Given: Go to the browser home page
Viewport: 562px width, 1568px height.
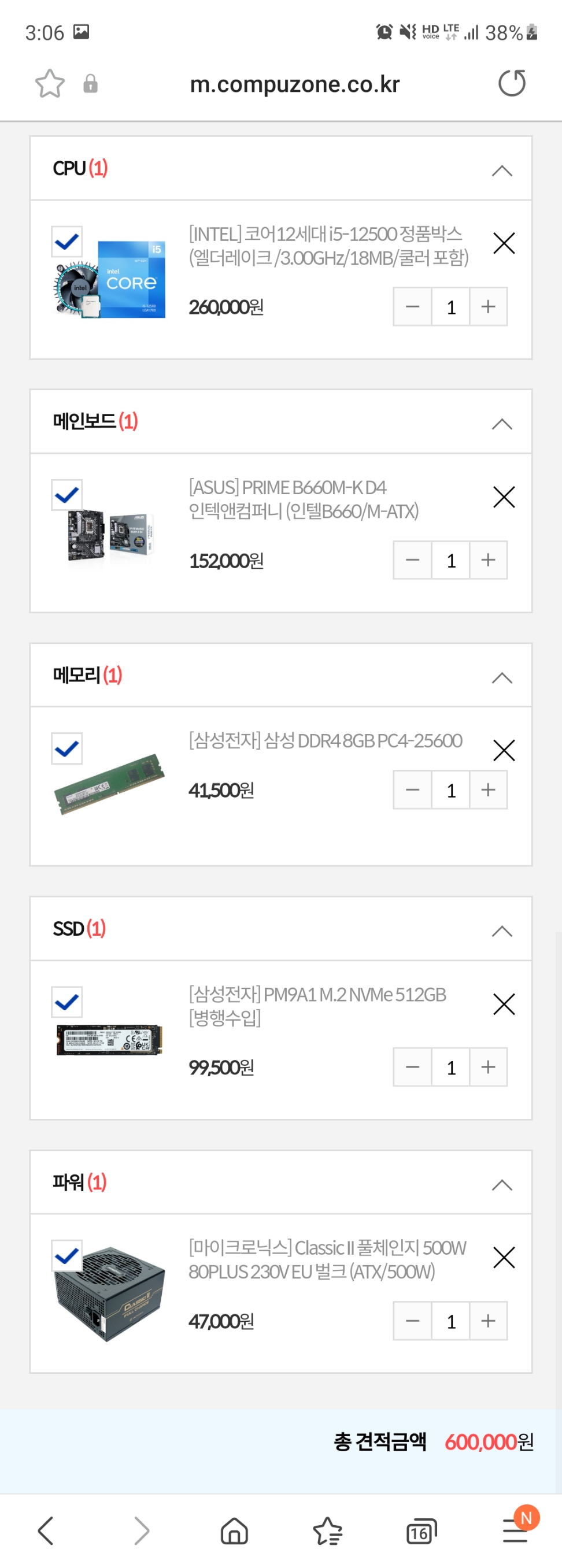Looking at the screenshot, I should 234,1531.
